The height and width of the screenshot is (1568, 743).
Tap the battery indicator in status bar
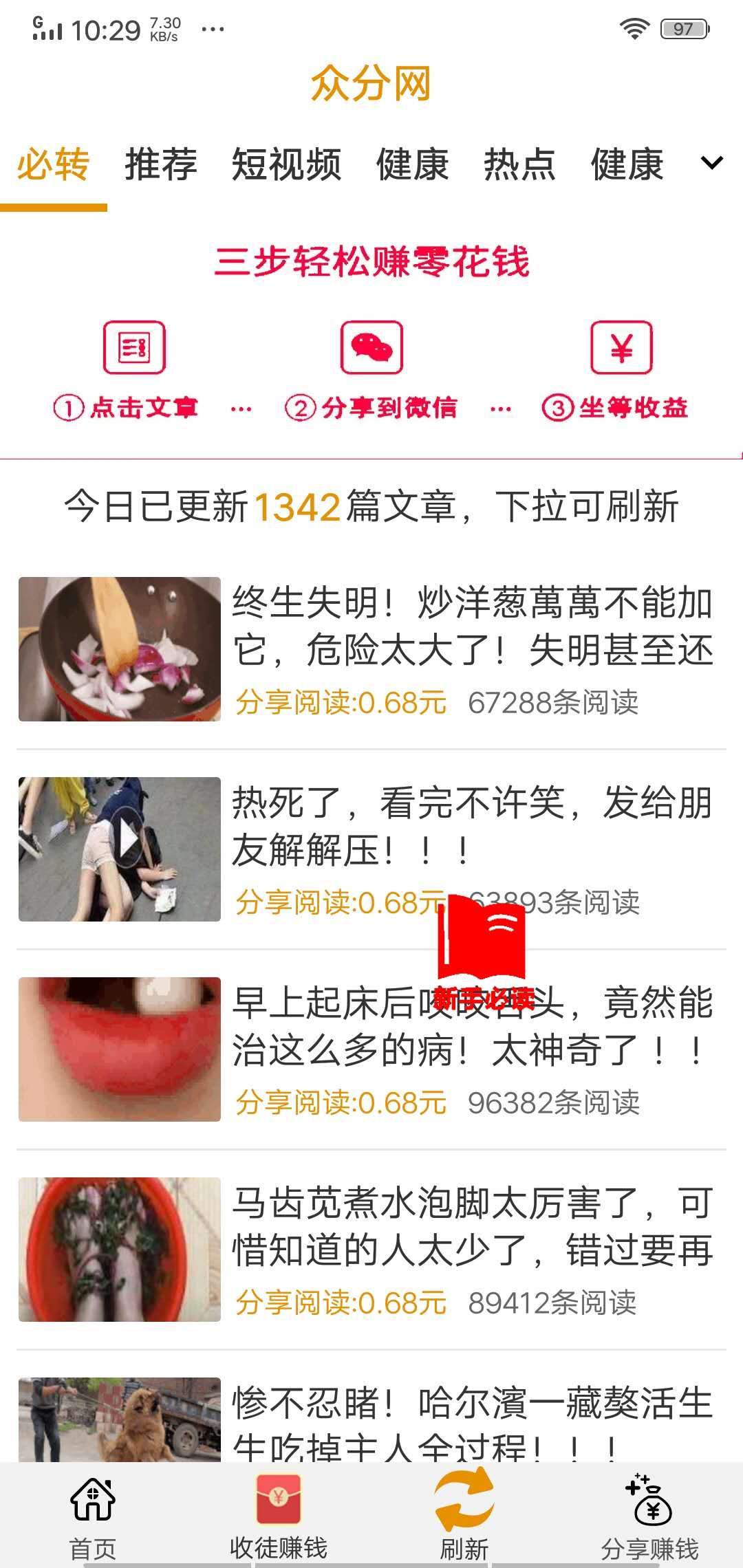[x=683, y=28]
